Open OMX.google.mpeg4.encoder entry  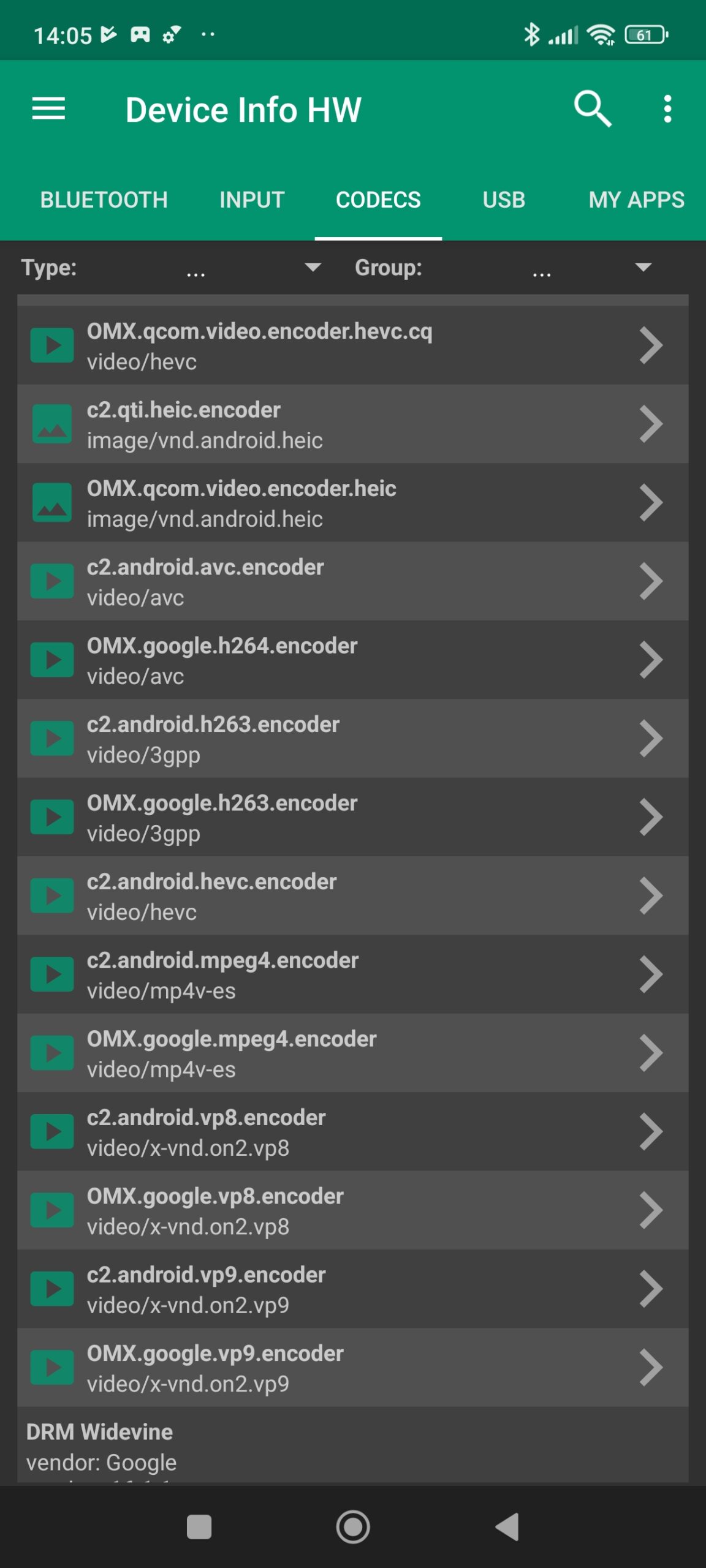coord(352,1053)
